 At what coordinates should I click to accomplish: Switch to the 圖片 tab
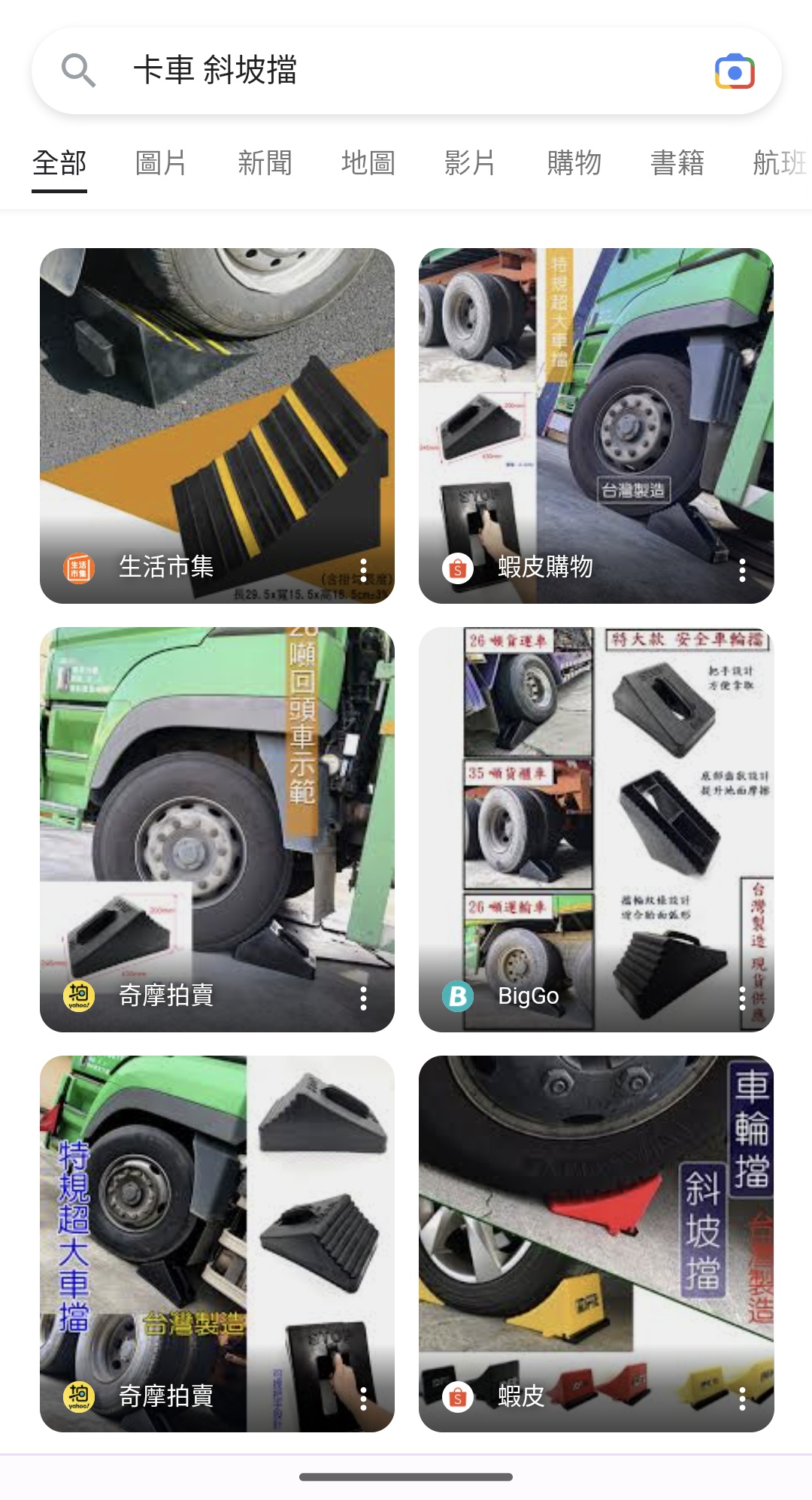tap(161, 163)
